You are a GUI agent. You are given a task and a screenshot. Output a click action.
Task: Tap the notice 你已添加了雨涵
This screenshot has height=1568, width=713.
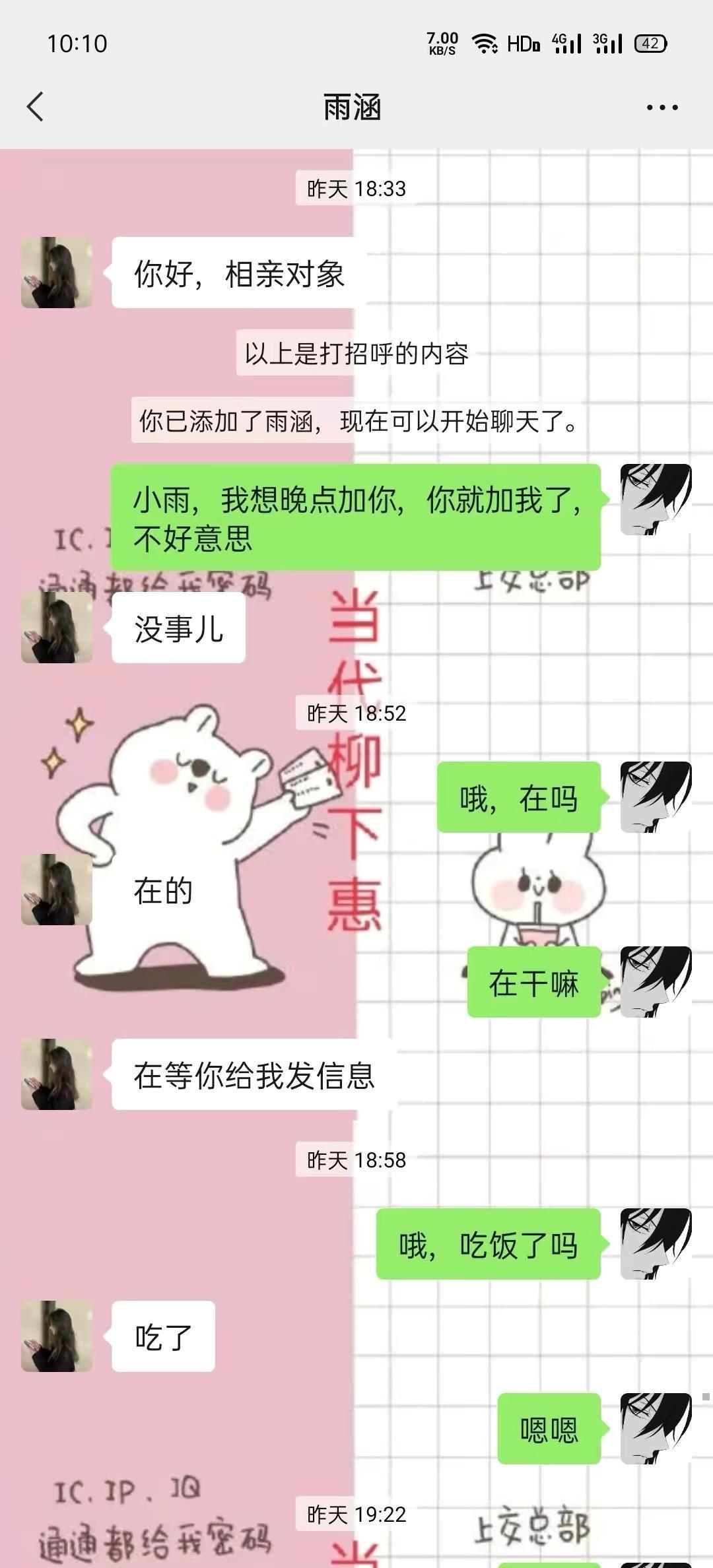356,423
